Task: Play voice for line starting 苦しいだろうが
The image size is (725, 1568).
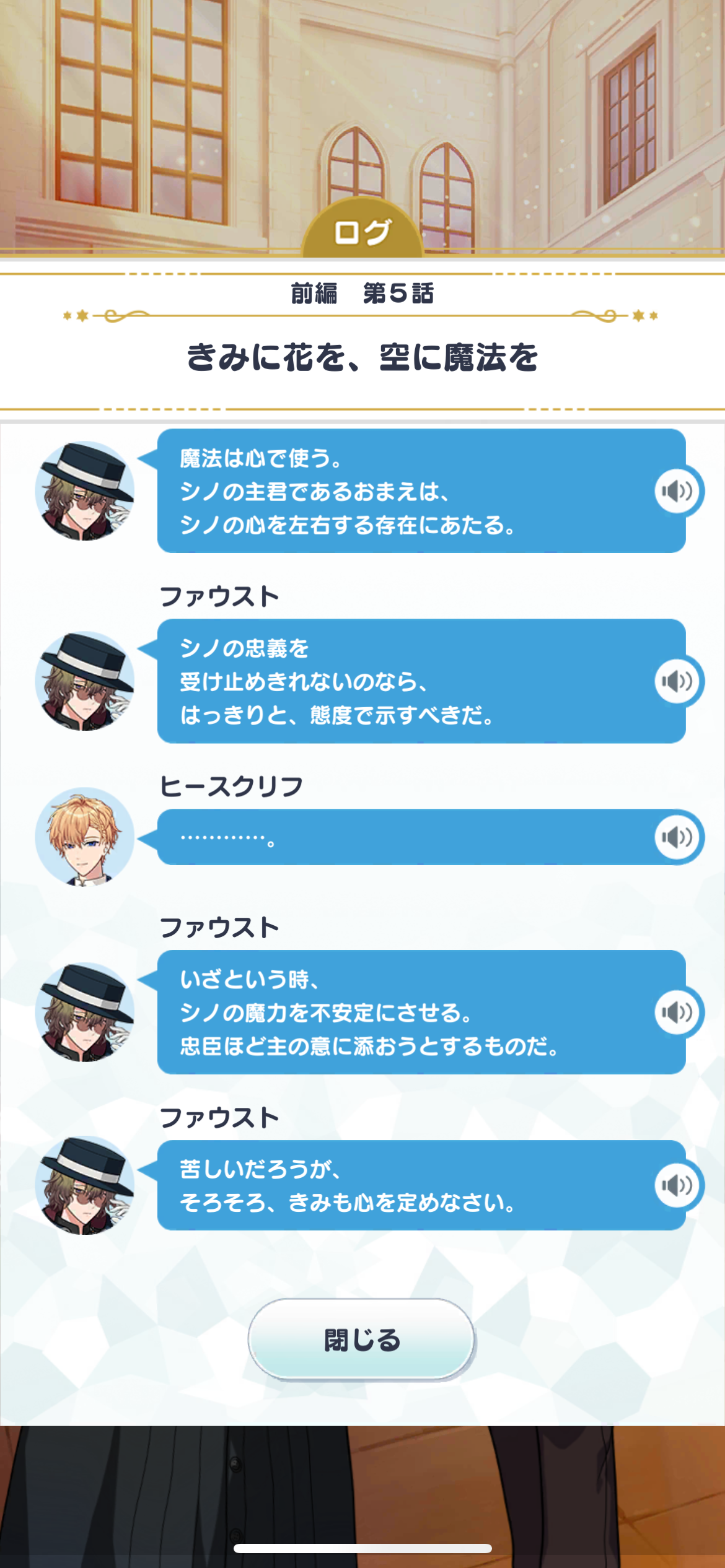Action: [677, 1185]
